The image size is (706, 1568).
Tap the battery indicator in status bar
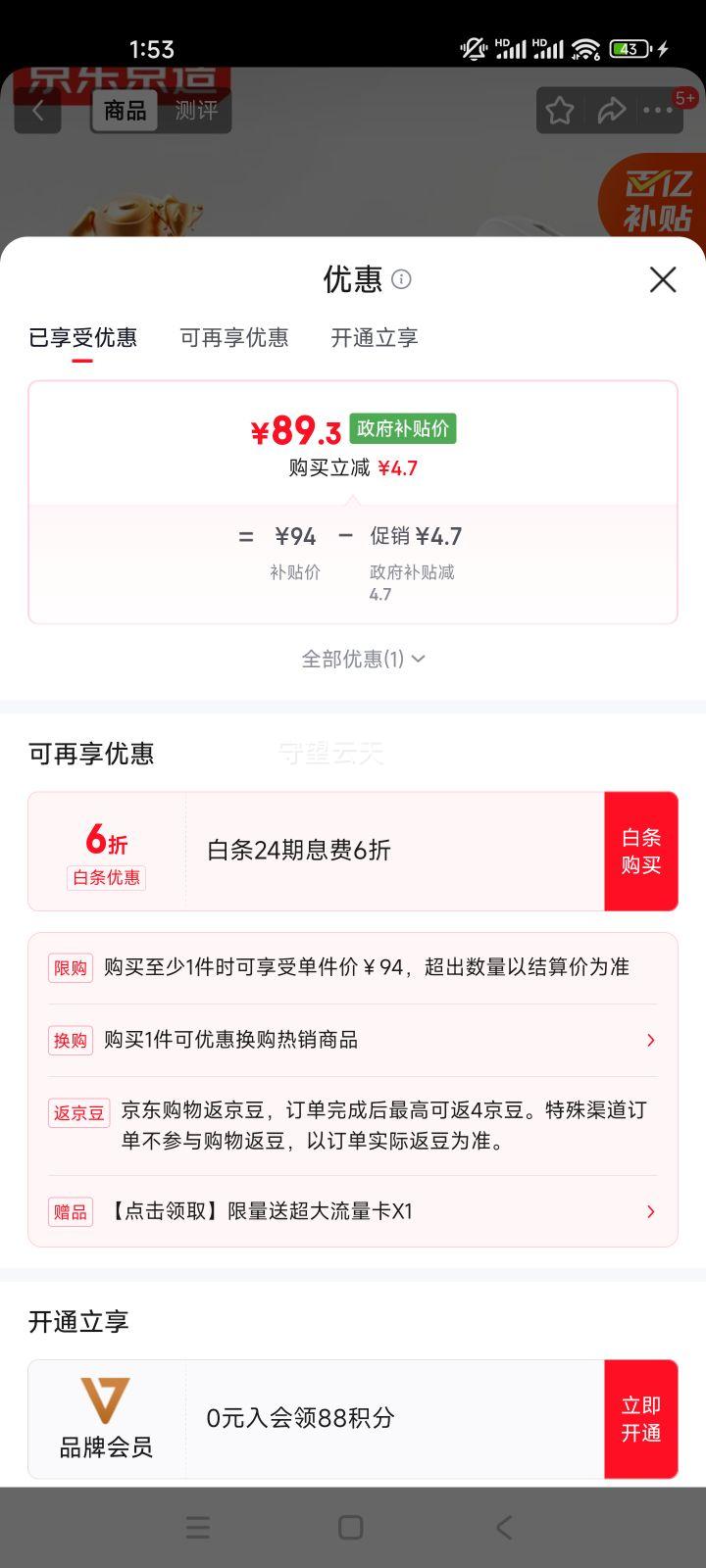coord(628,47)
